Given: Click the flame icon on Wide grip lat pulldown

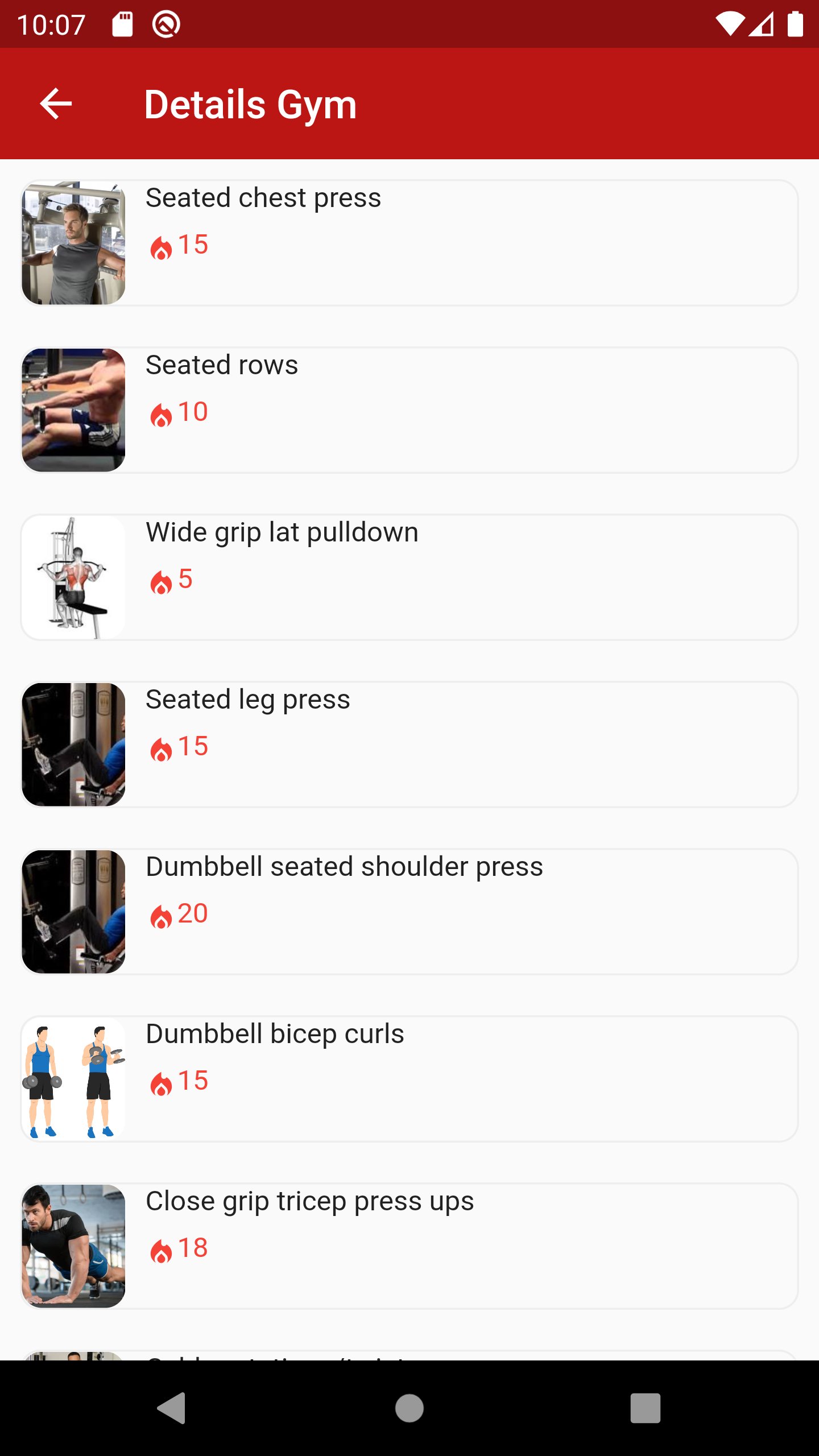Looking at the screenshot, I should (x=162, y=580).
